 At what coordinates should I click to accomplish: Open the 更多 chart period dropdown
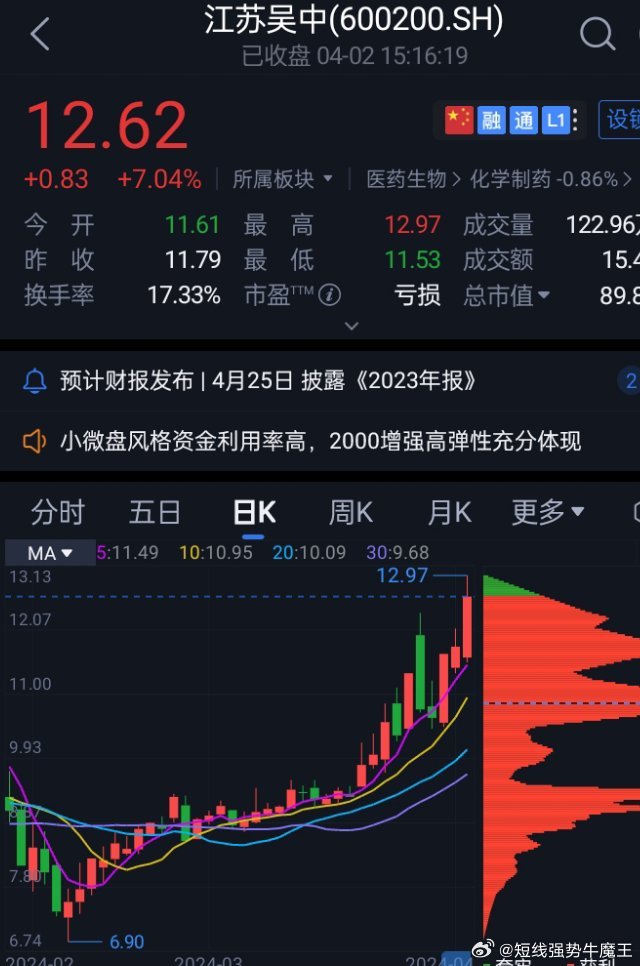(548, 512)
